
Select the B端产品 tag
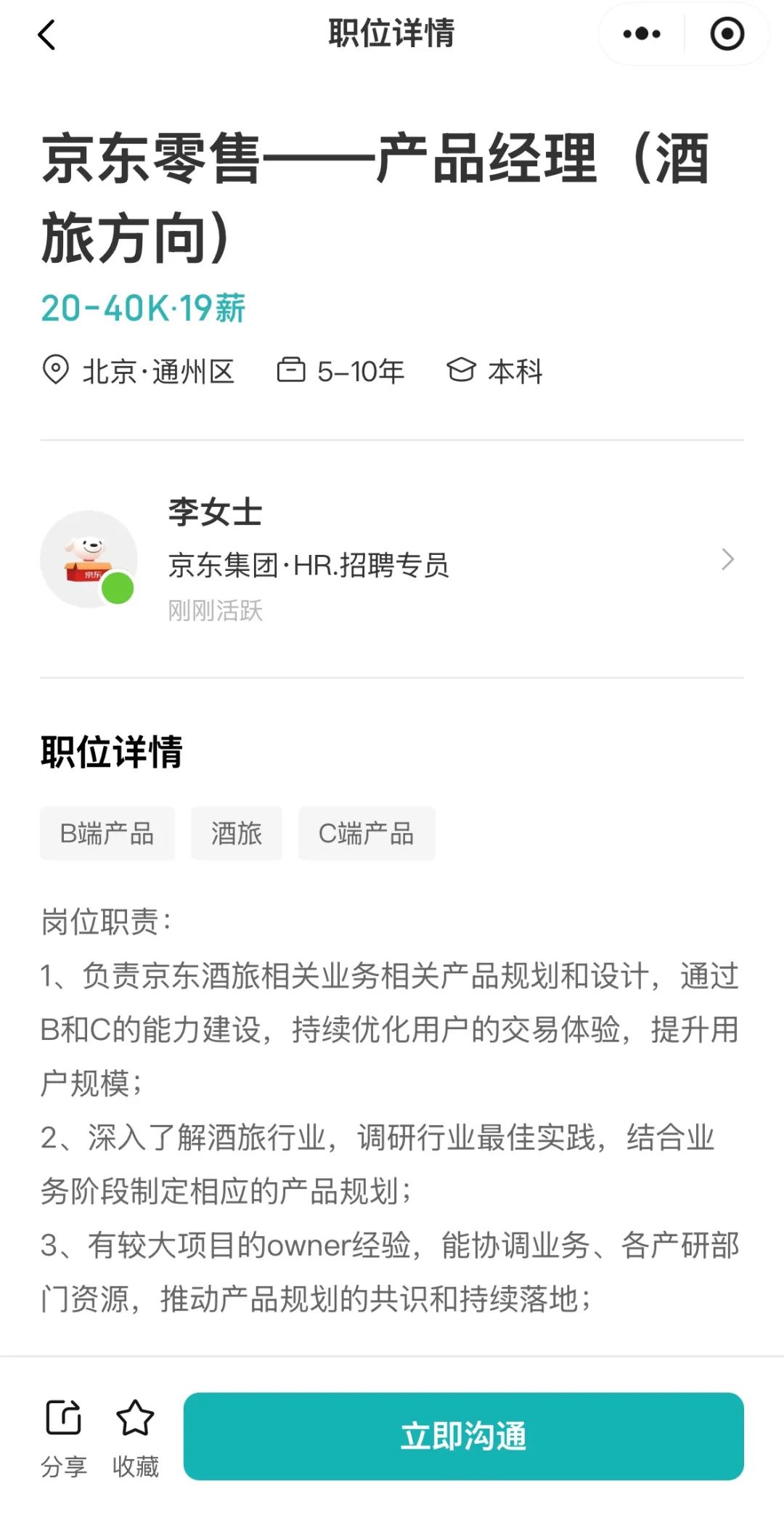pos(107,833)
